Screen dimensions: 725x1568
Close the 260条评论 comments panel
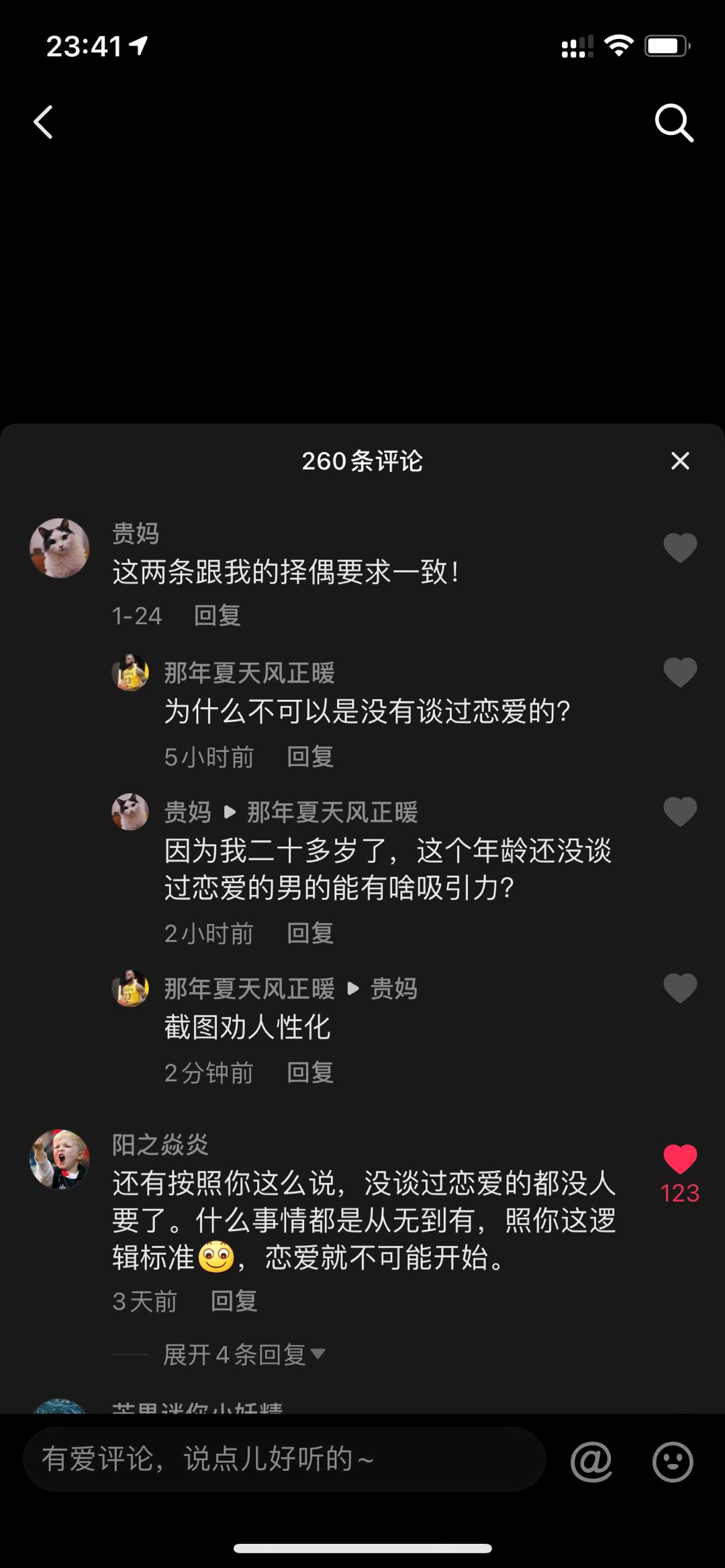click(x=680, y=461)
